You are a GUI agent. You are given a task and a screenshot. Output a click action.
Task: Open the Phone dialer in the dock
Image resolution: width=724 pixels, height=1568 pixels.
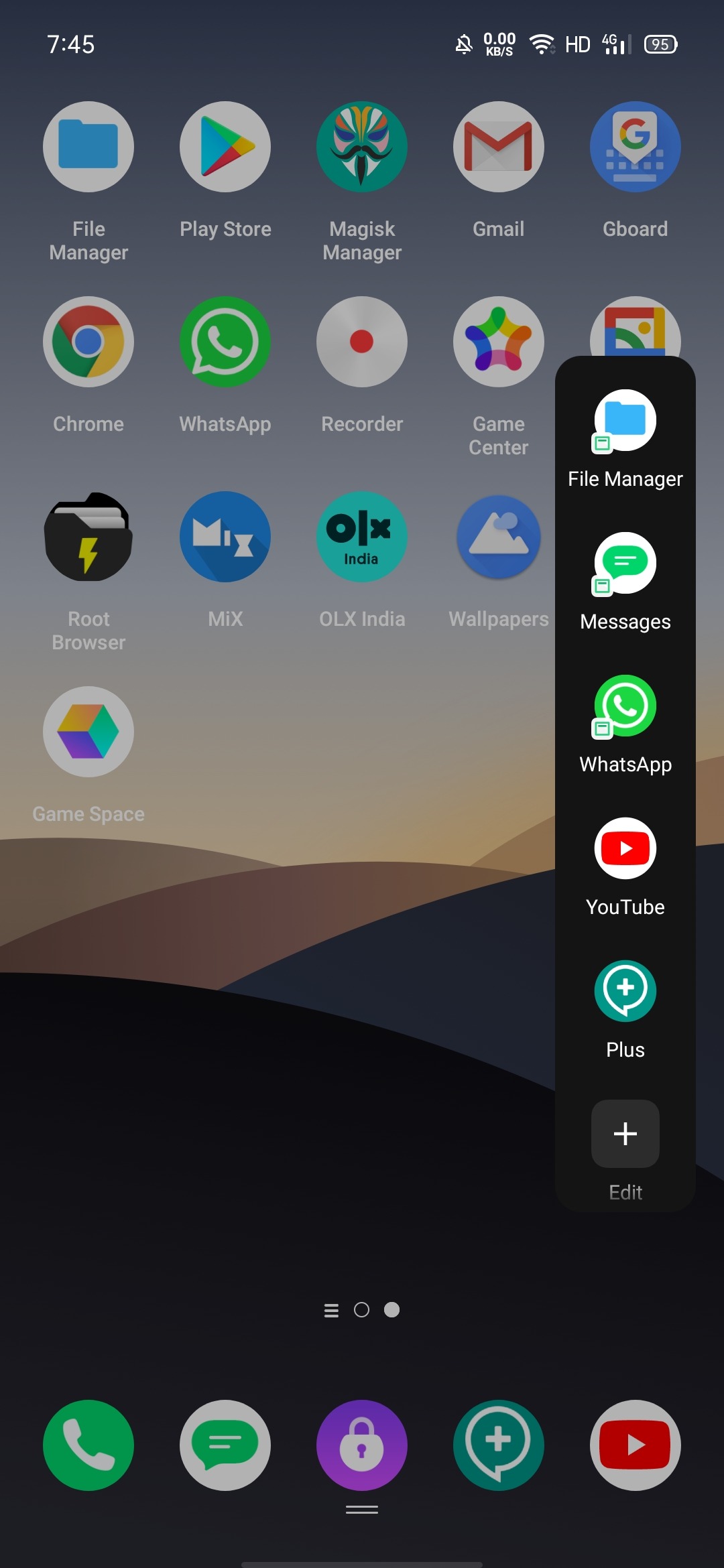88,1445
